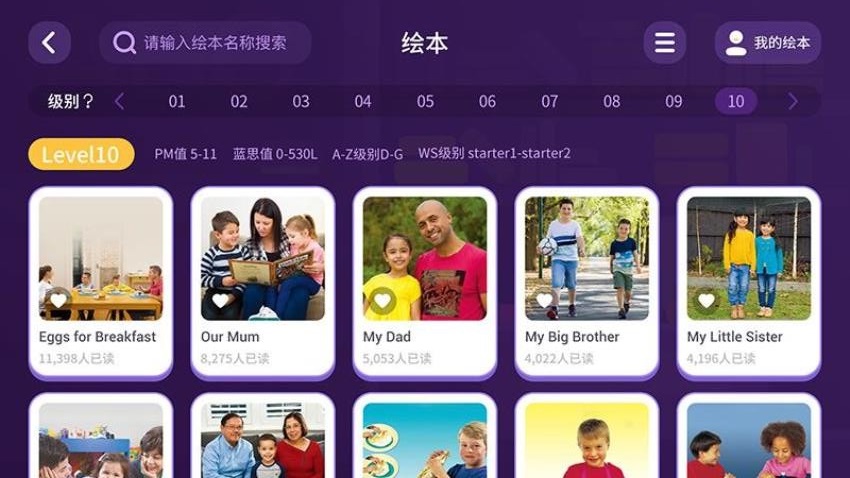Heart the My Big Brother book
Viewport: 850px width, 478px height.
click(544, 300)
